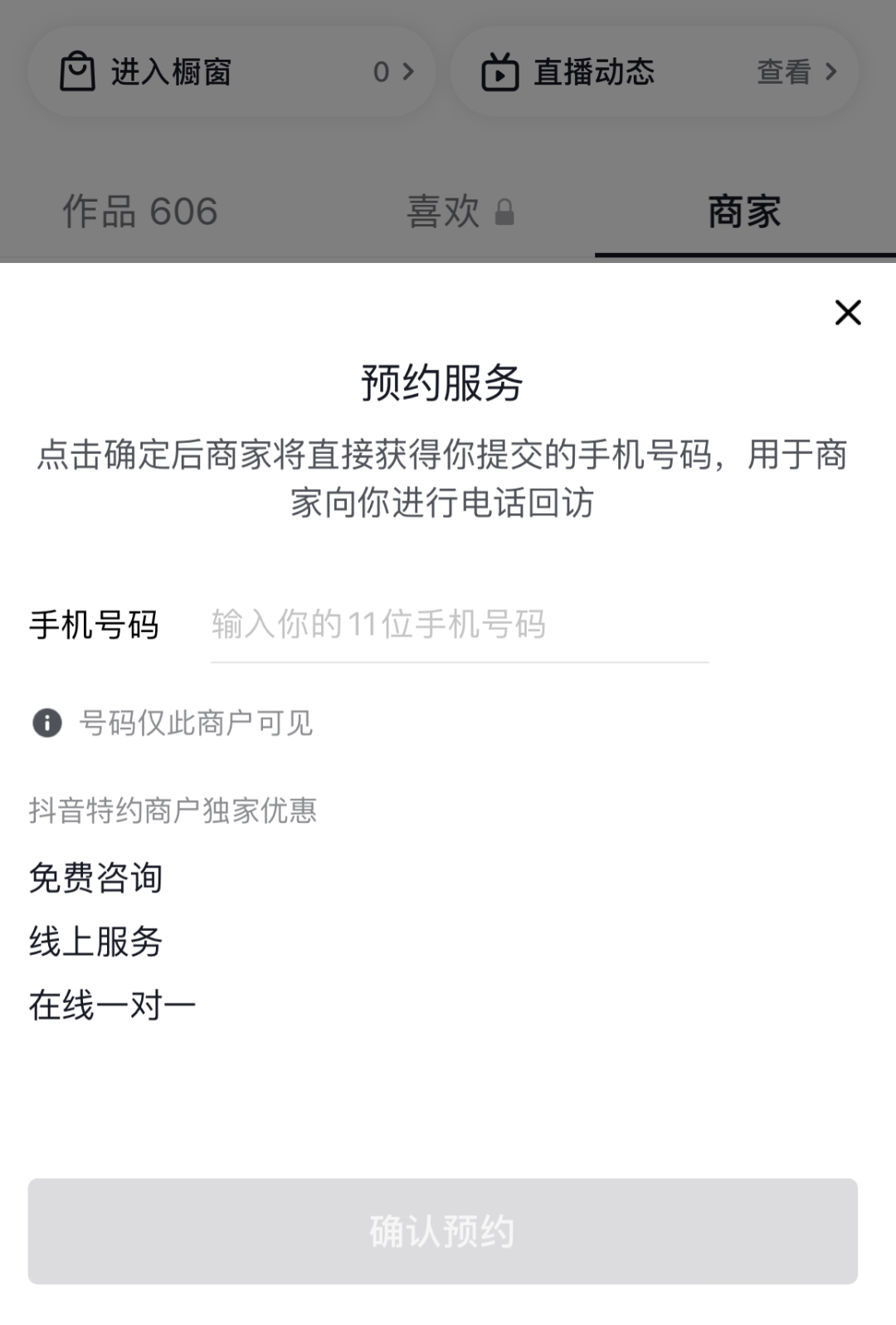Switch to the 作品 606 tab
The width and height of the screenshot is (896, 1325).
point(140,212)
